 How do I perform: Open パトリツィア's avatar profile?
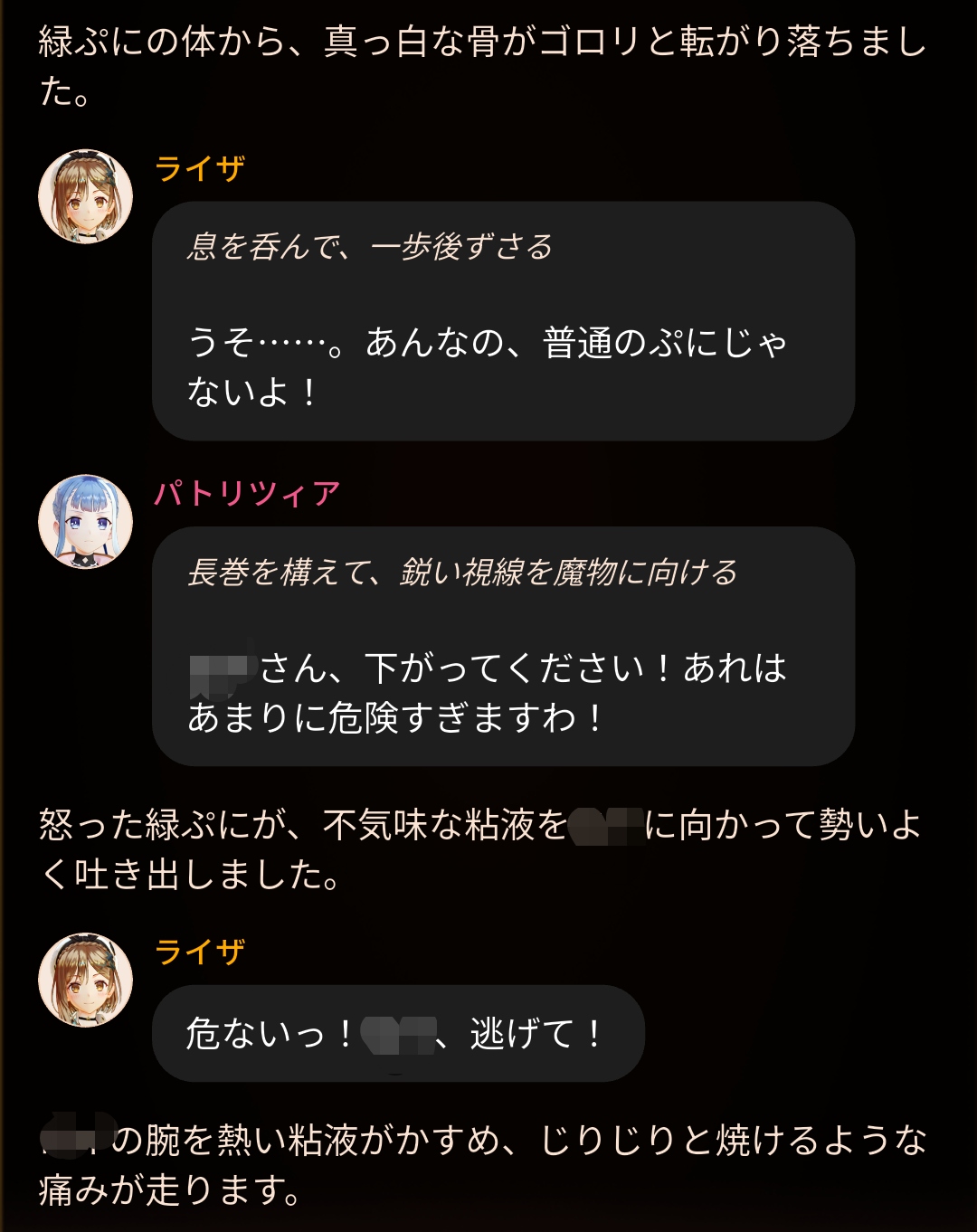click(86, 522)
